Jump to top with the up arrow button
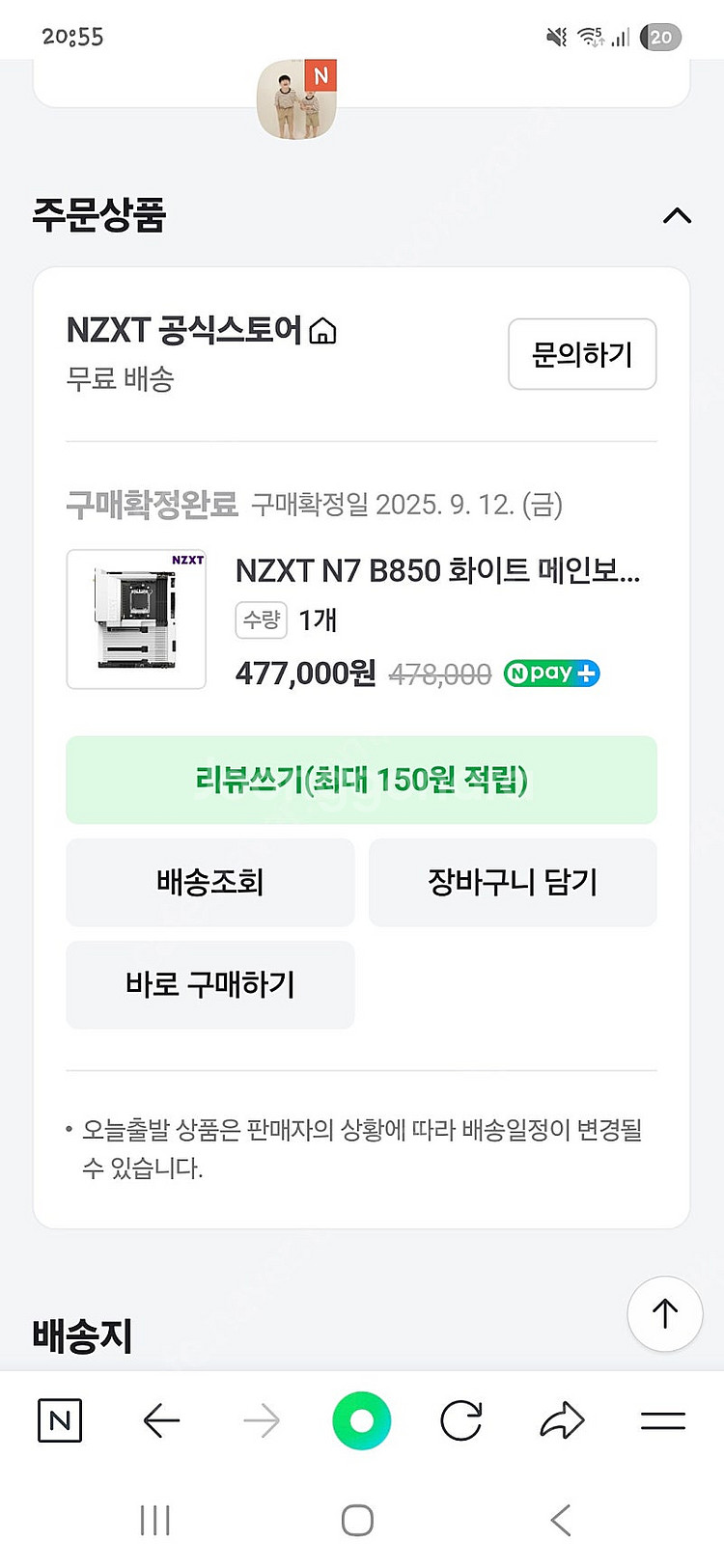Screen dimensions: 724x1568 point(664,1313)
